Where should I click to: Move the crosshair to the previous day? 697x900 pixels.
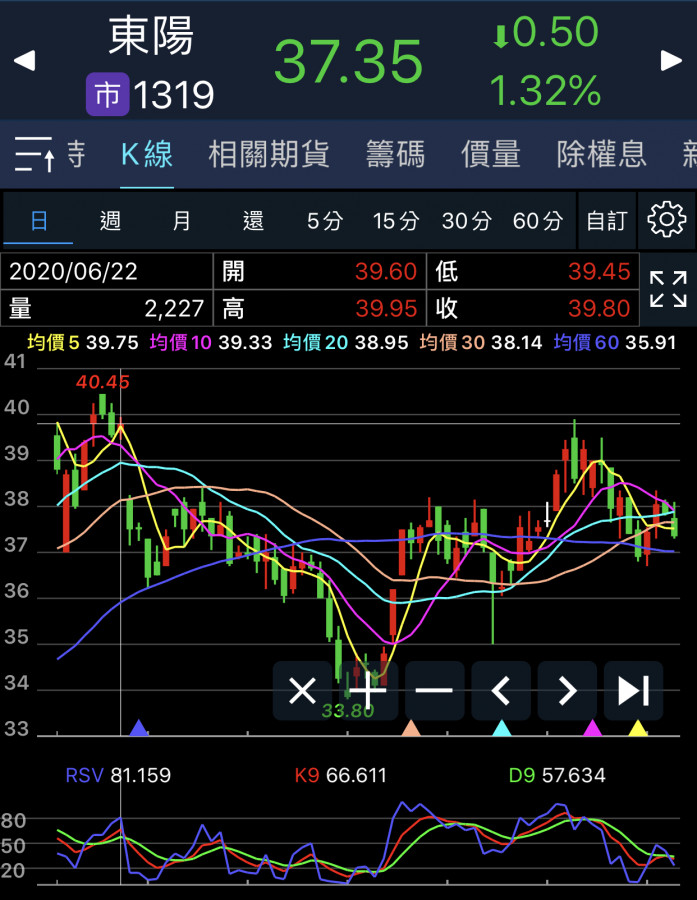point(501,690)
